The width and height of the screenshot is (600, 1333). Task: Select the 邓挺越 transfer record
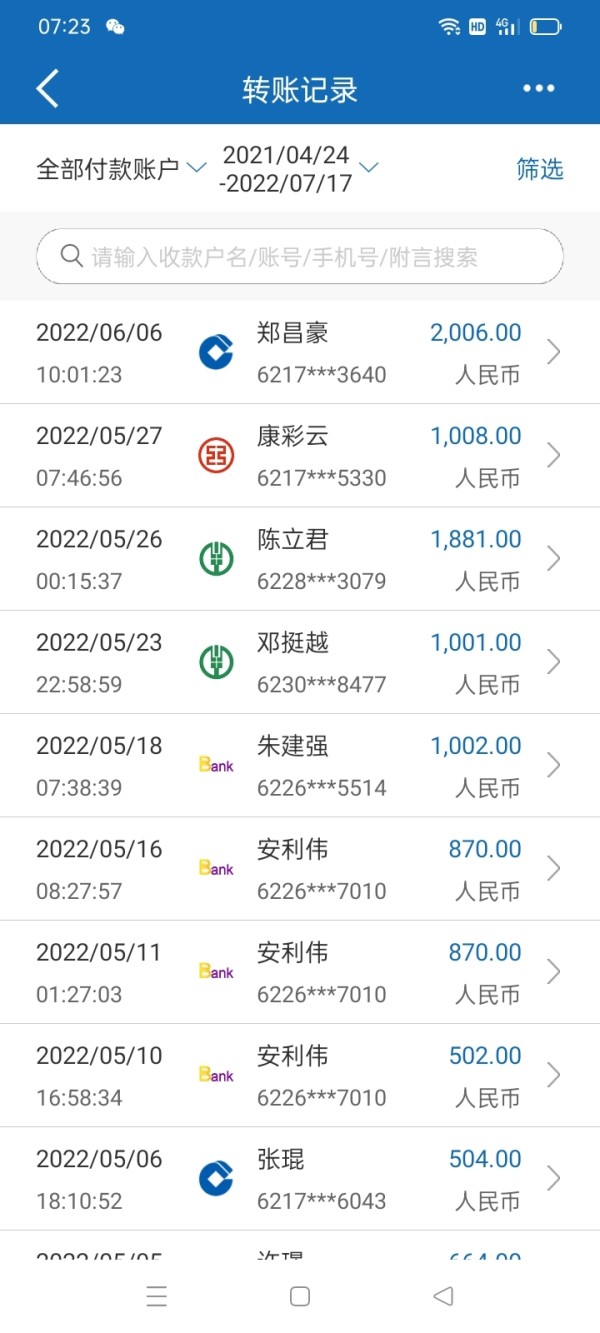(x=300, y=662)
